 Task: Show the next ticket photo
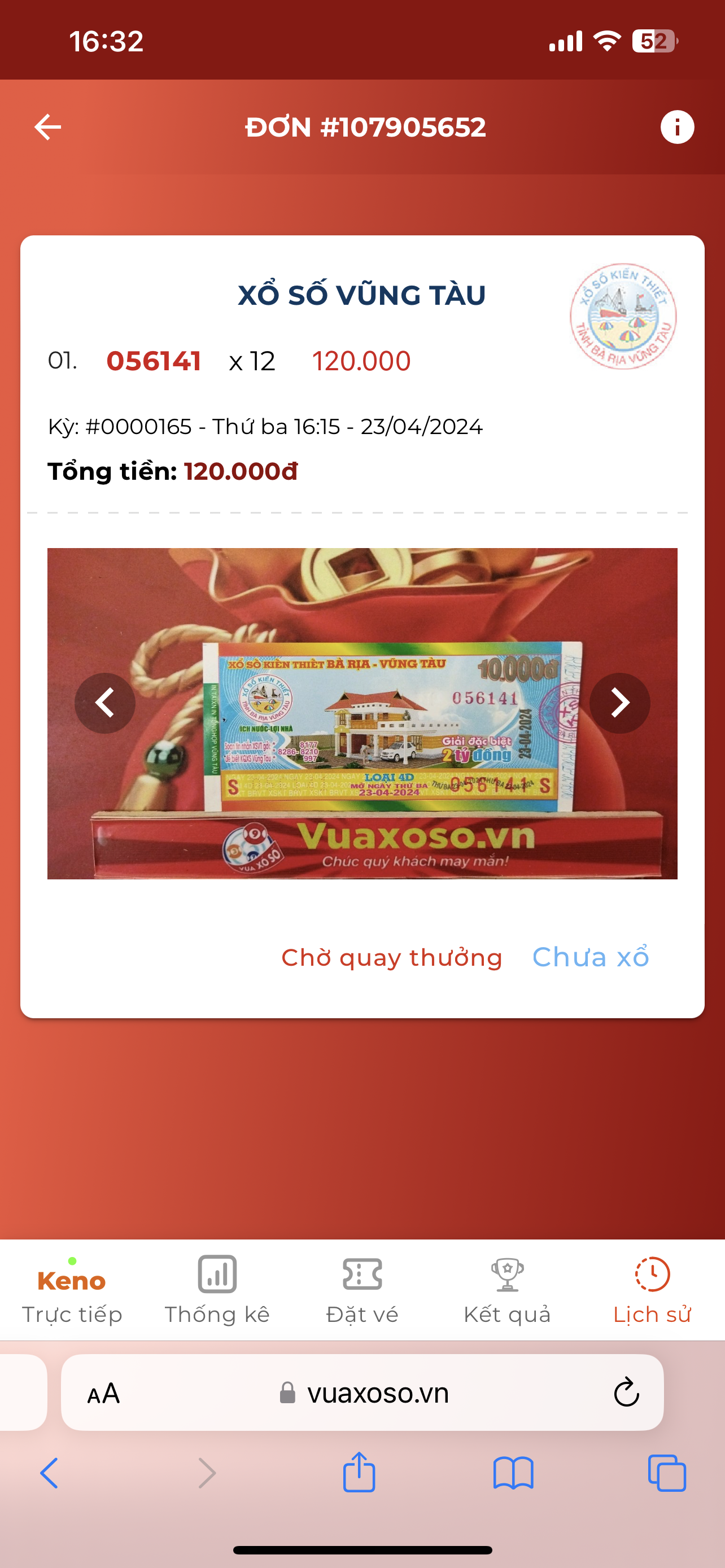(x=619, y=703)
